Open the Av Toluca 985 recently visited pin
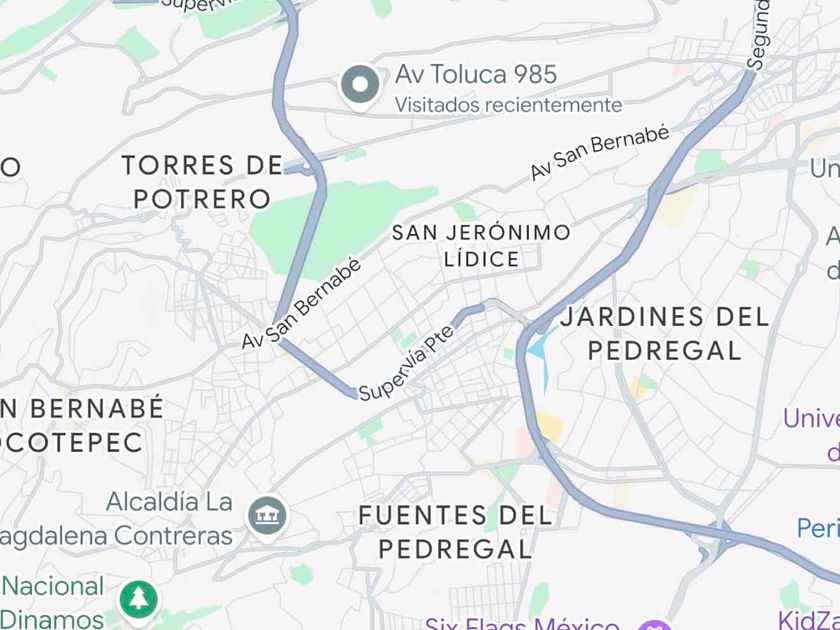840x630 pixels. pos(360,86)
